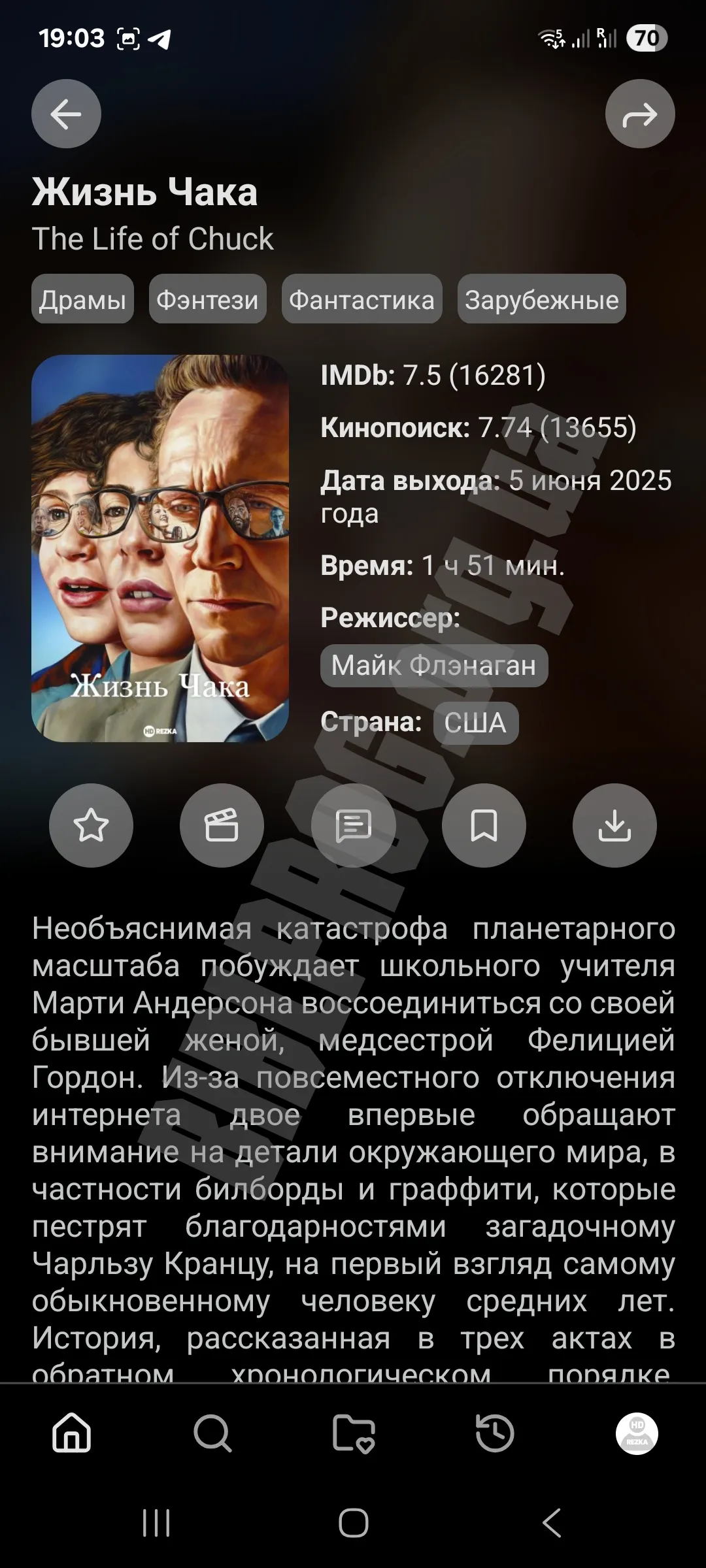Open the Фэнтези genre chip
The image size is (706, 1568).
point(207,299)
